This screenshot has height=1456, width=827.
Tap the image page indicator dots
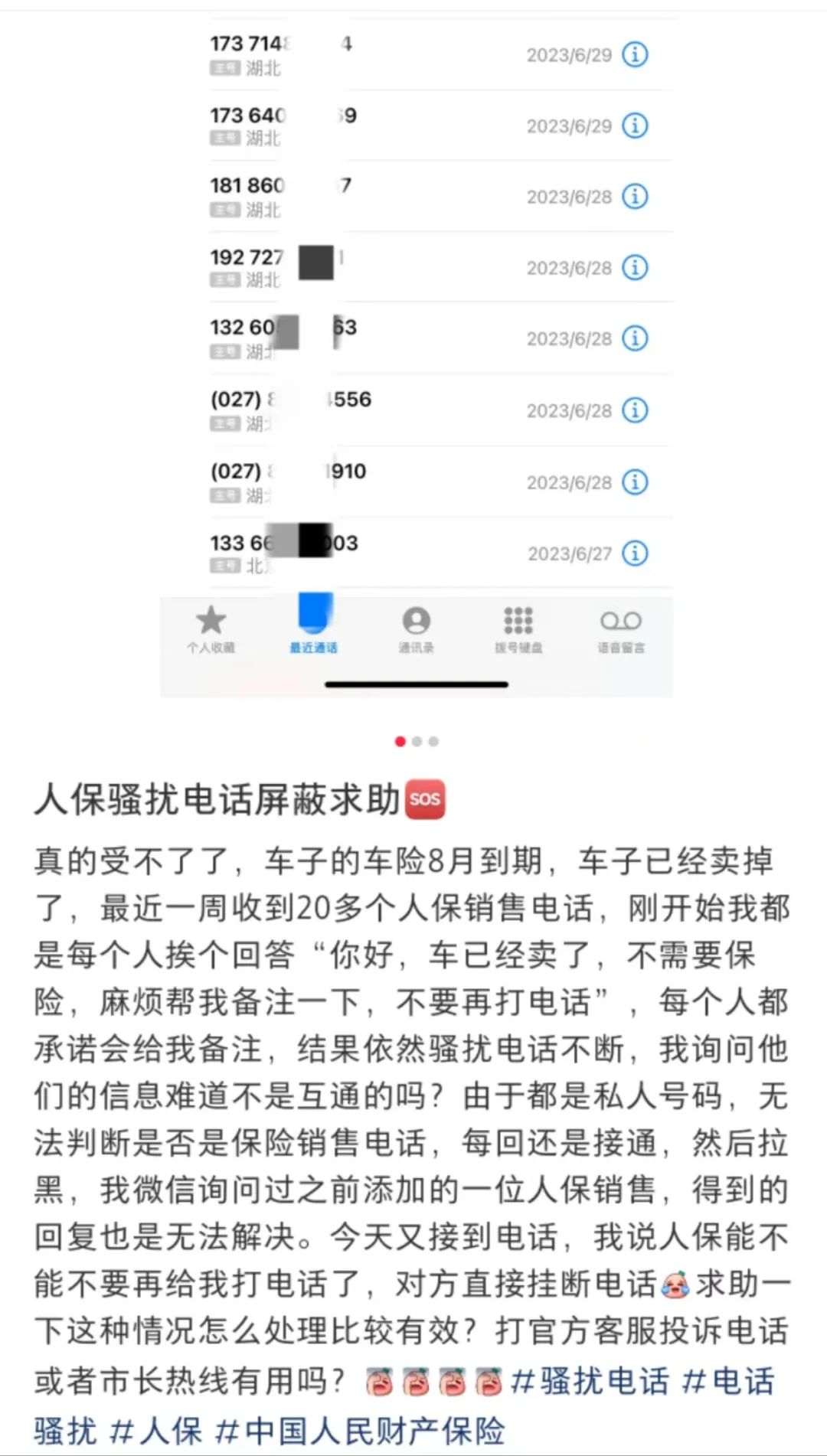tap(416, 741)
